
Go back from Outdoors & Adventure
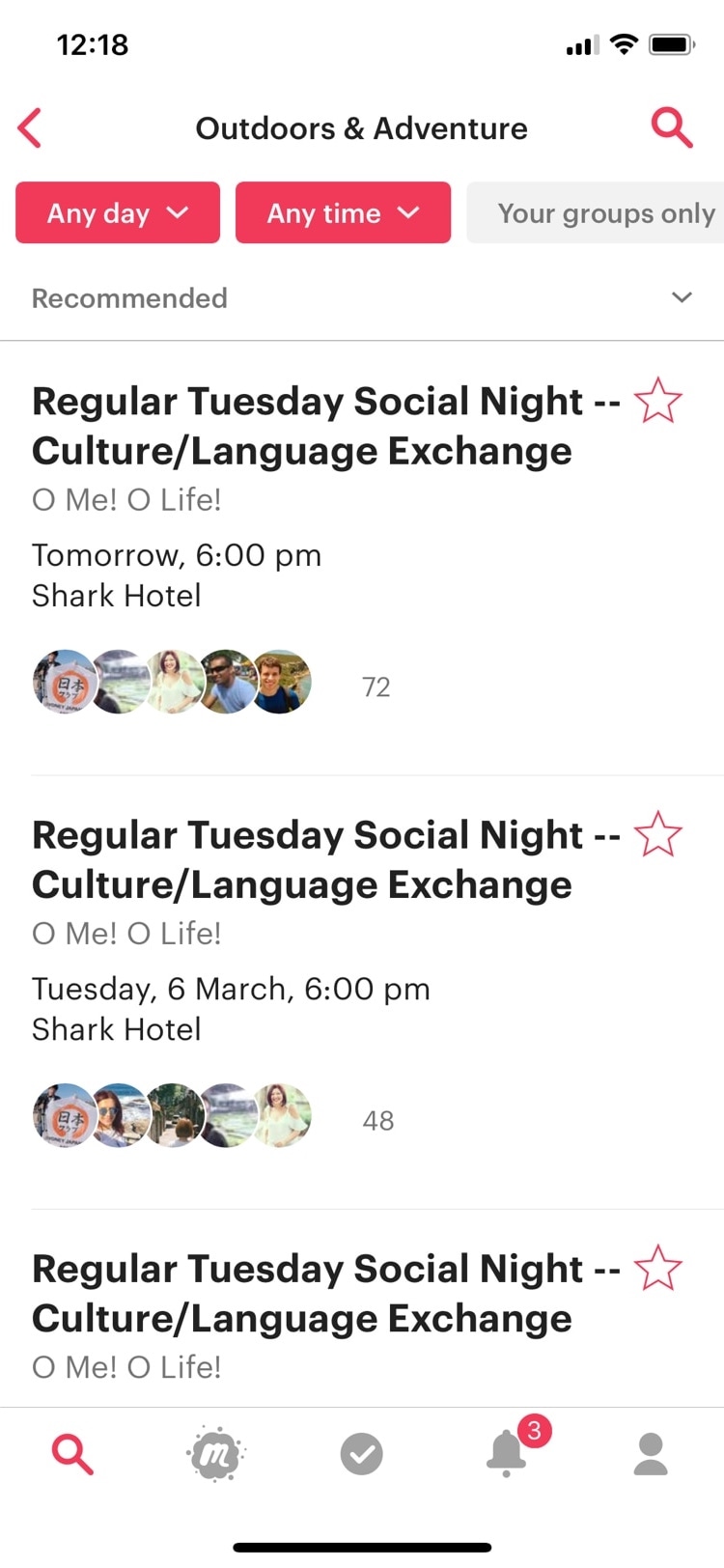[x=30, y=128]
